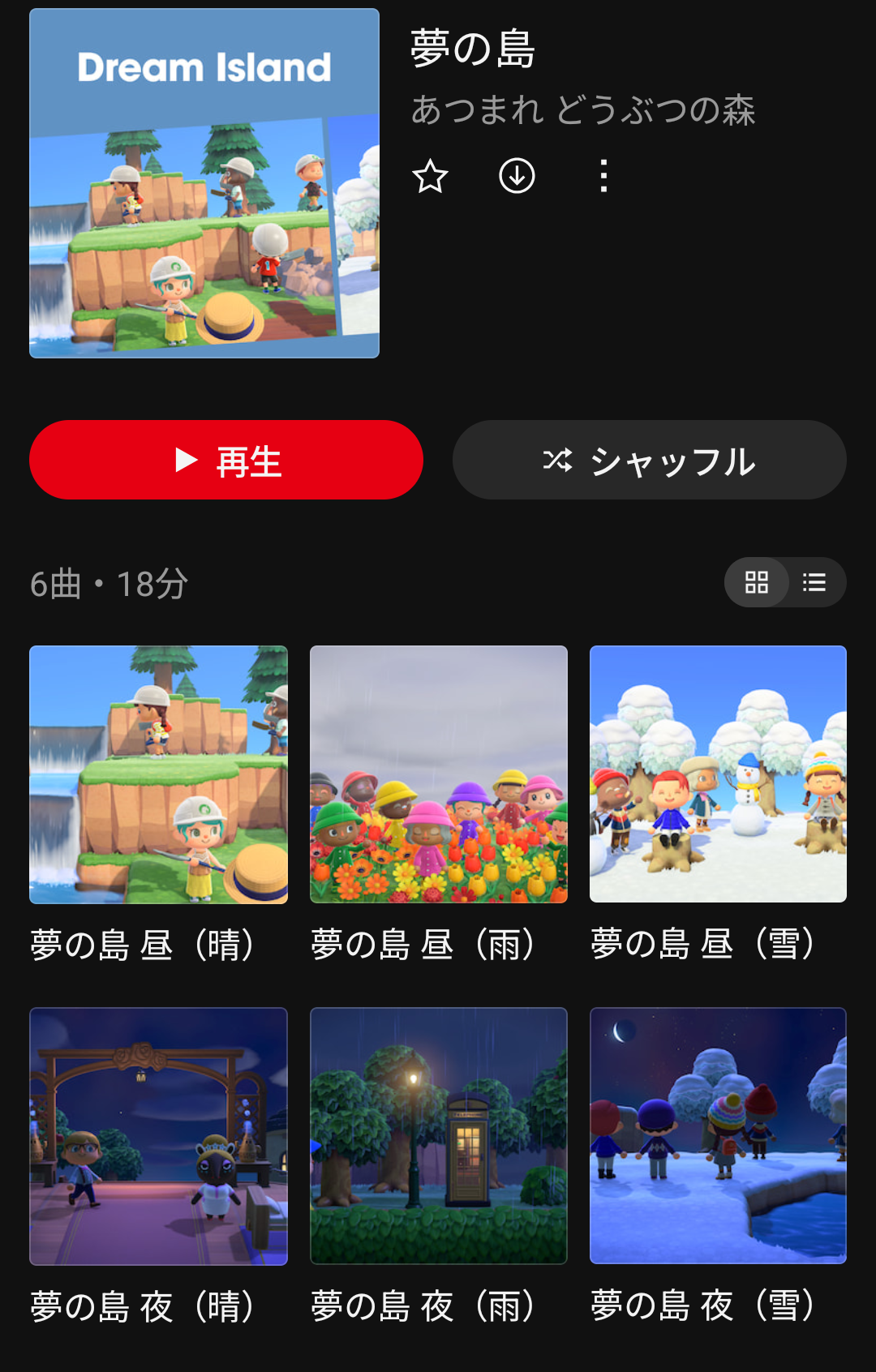Click the 6曲・18分 track count label
Screen dimensions: 876x1372
pos(108,582)
